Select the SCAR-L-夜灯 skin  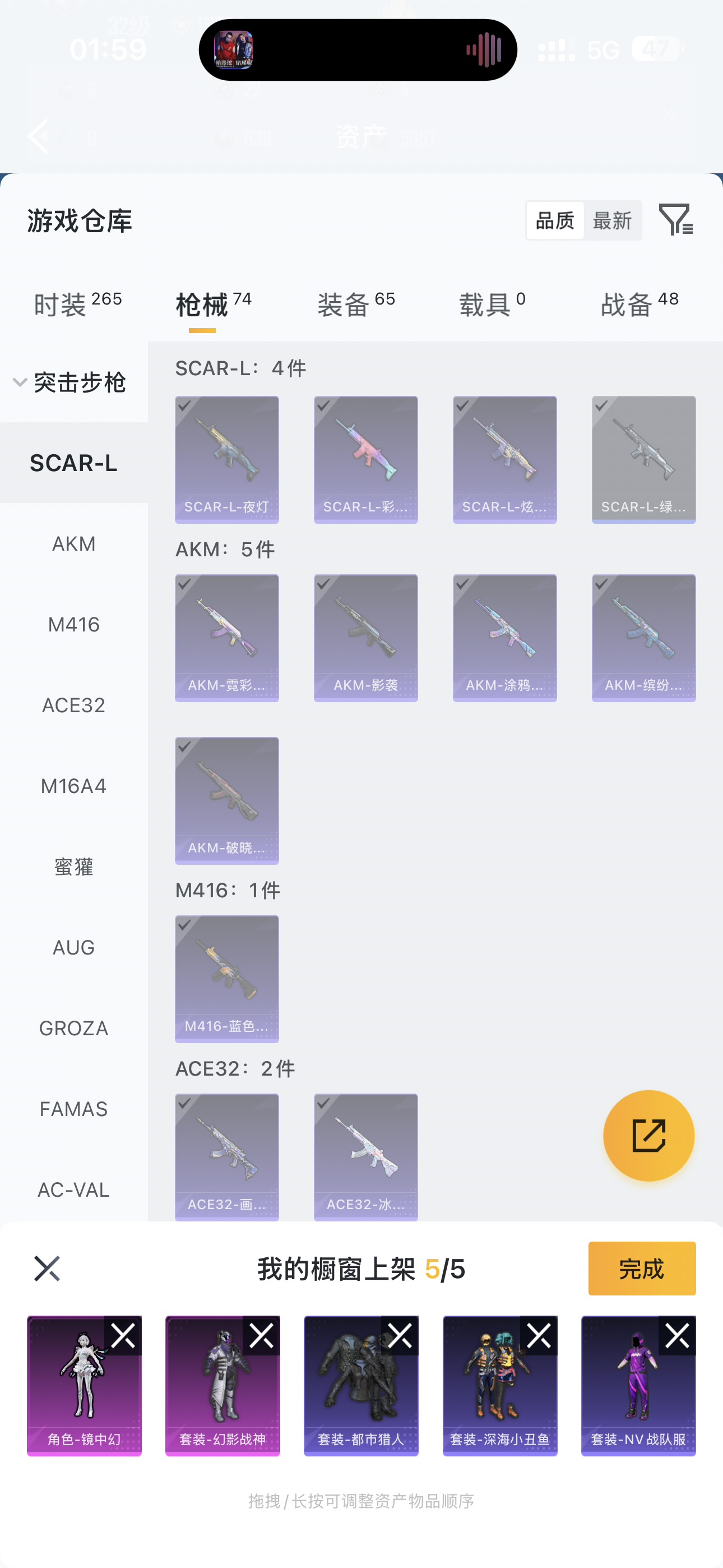click(227, 459)
